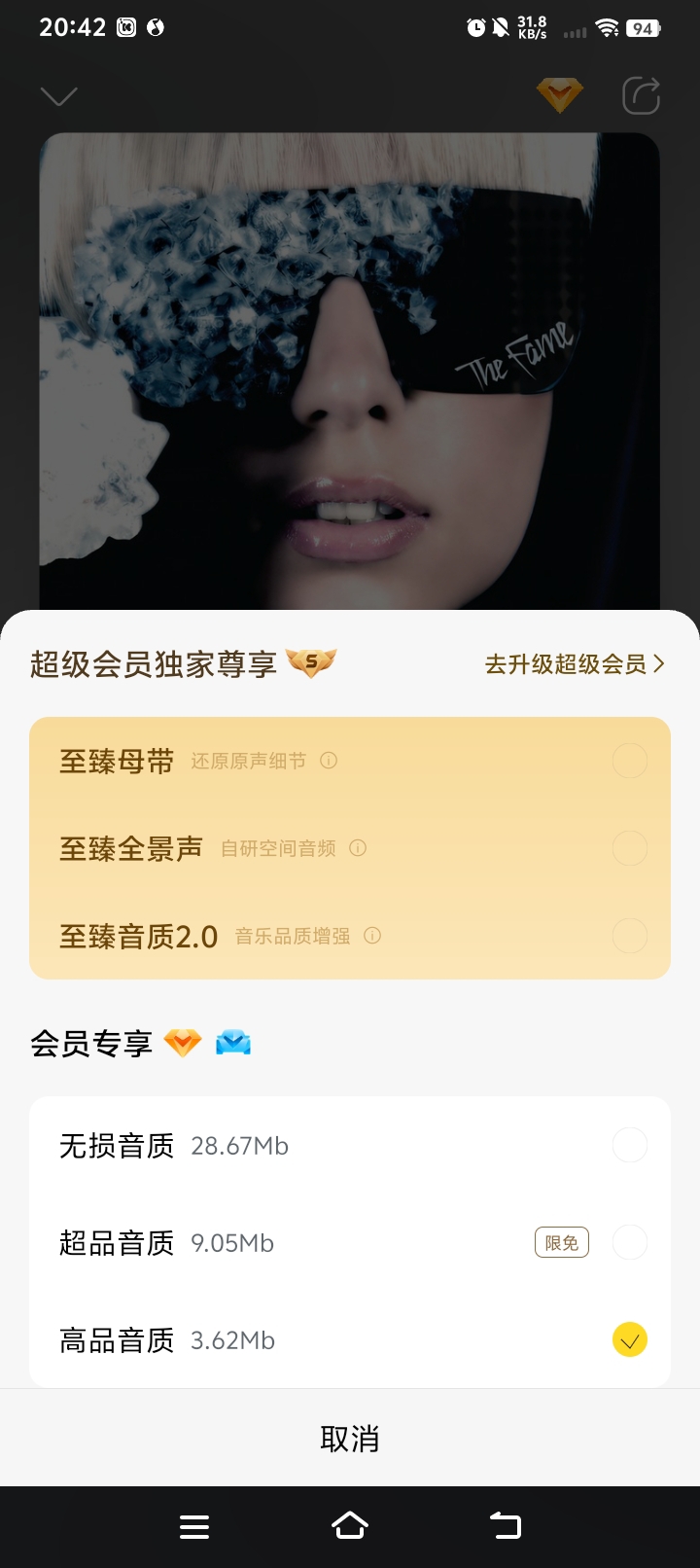Tap 取消 to dismiss the sheet
700x1568 pixels.
[350, 1439]
